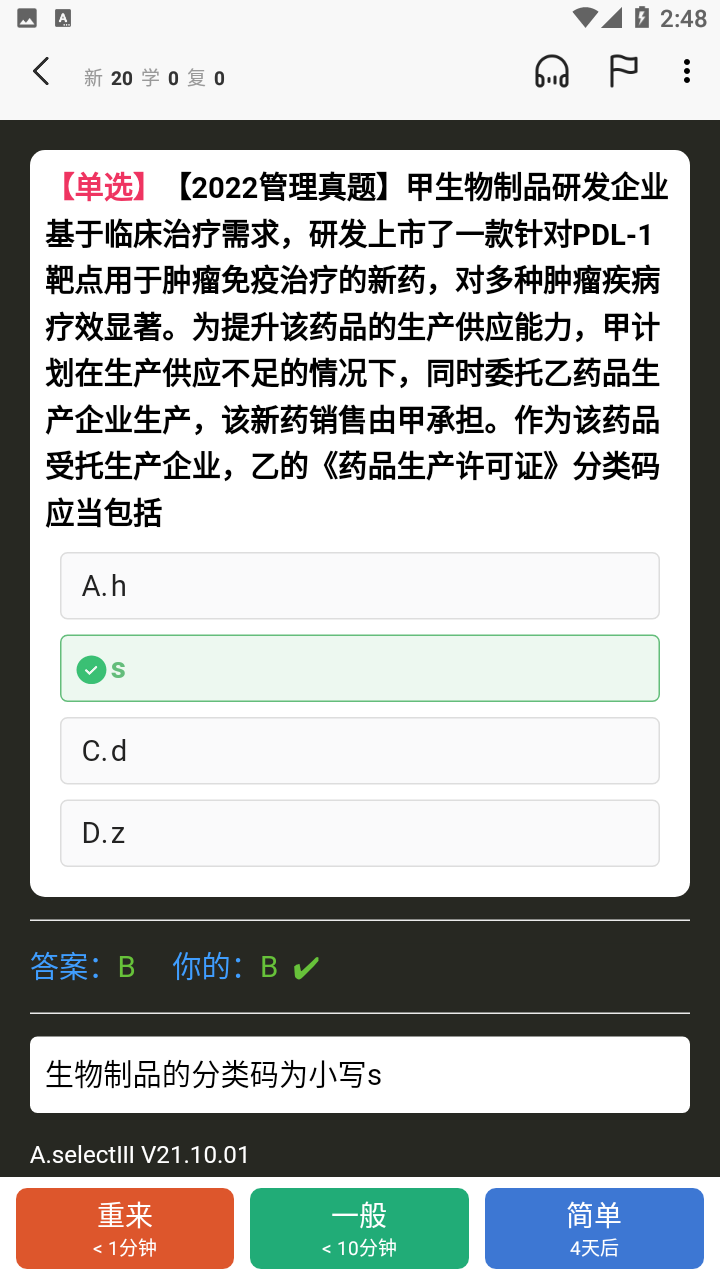Tap the red 重来 button

tap(125, 1228)
